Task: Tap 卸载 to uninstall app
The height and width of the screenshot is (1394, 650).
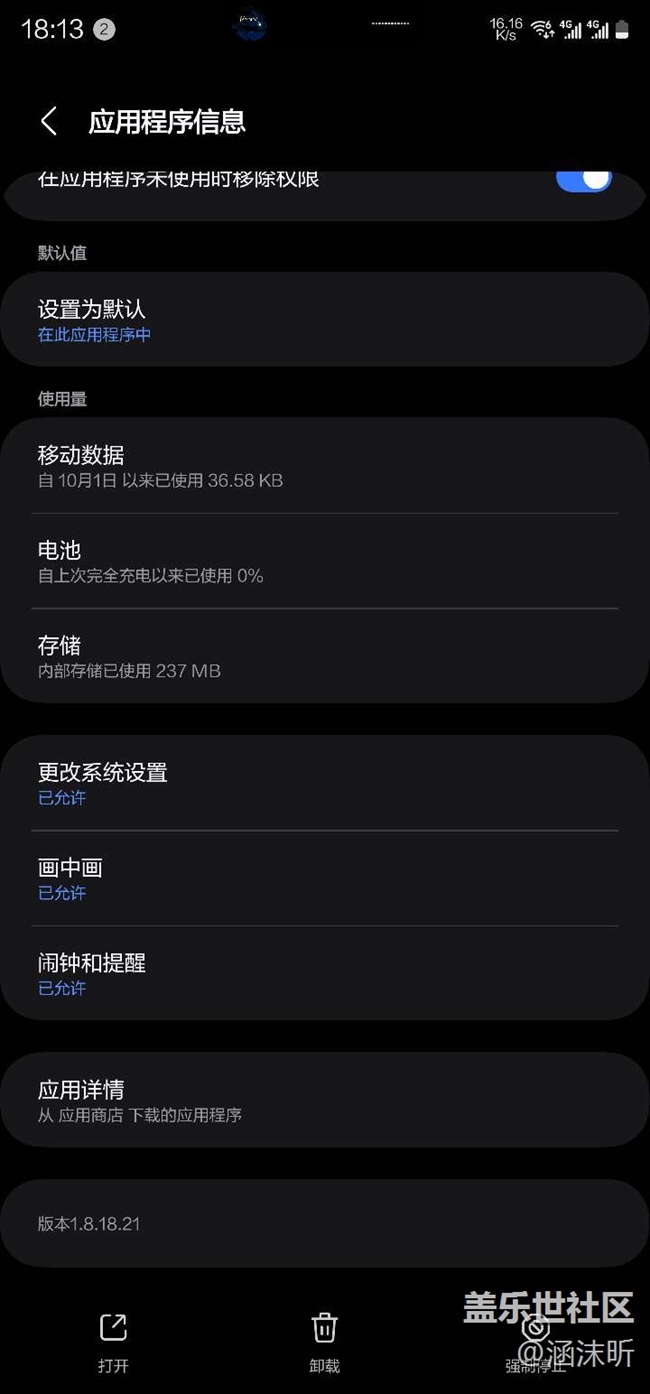Action: pos(324,1342)
